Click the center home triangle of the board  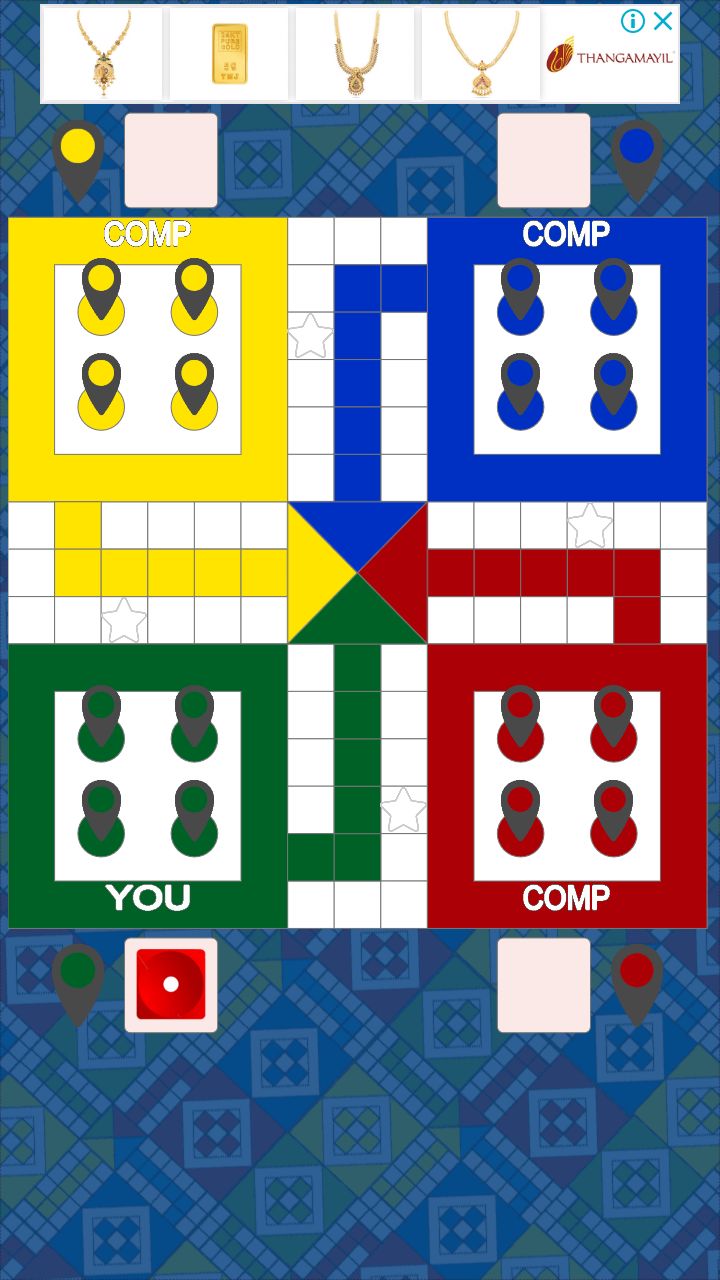point(357,572)
